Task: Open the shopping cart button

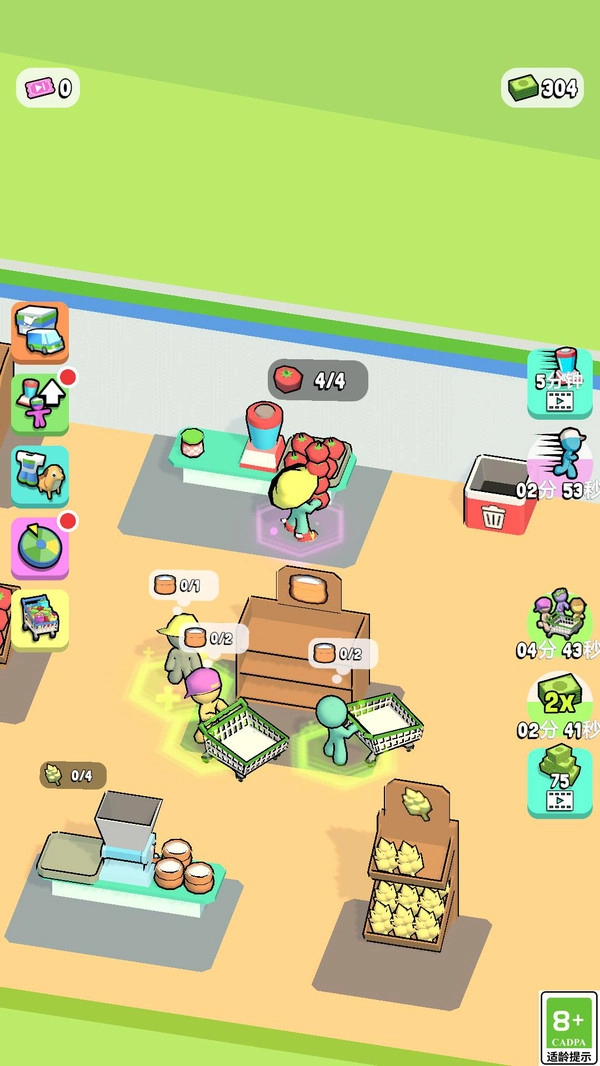Action: coord(40,619)
